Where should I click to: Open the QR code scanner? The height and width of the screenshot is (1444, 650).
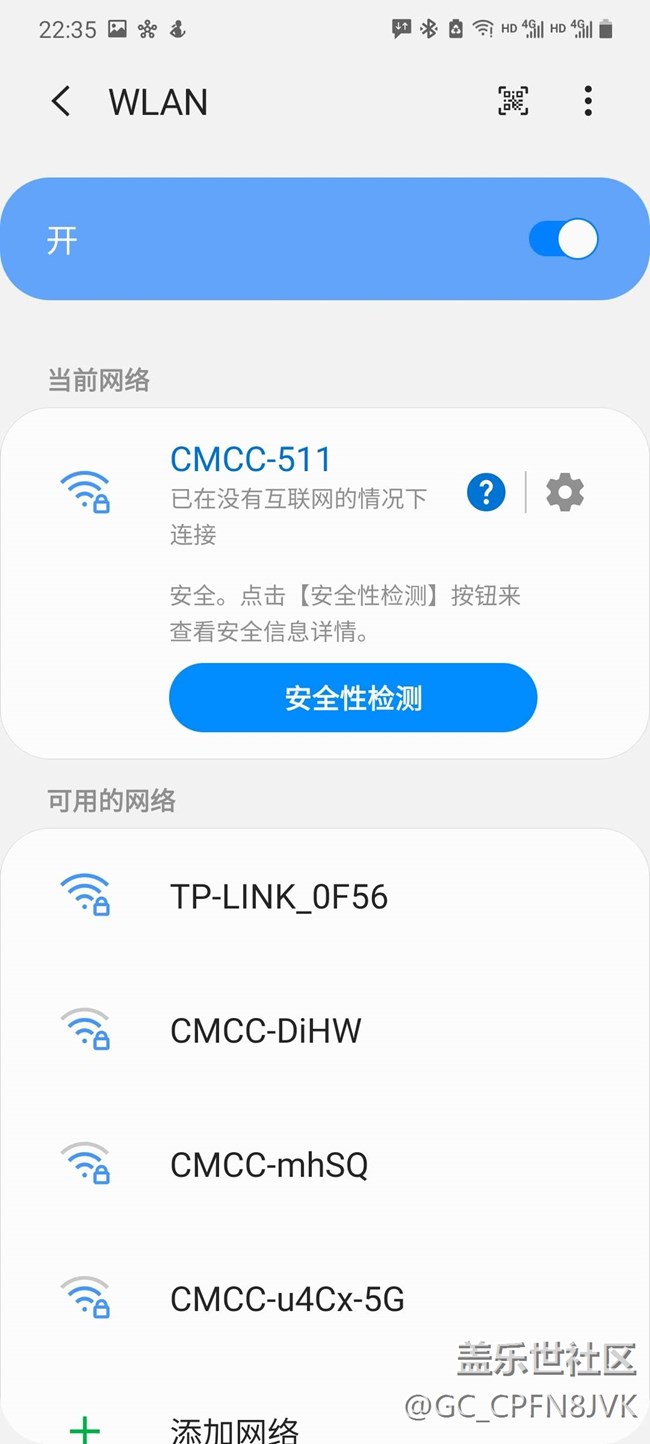513,101
